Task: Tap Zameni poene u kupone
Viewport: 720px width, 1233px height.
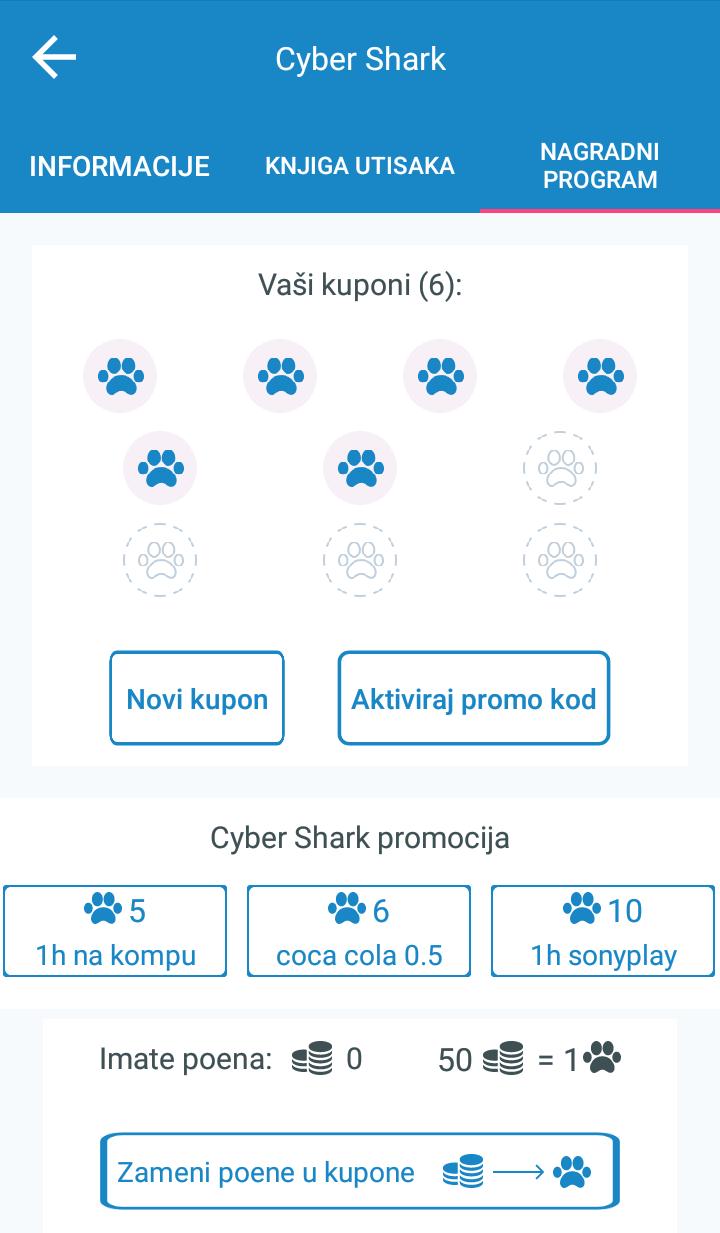Action: point(360,1171)
